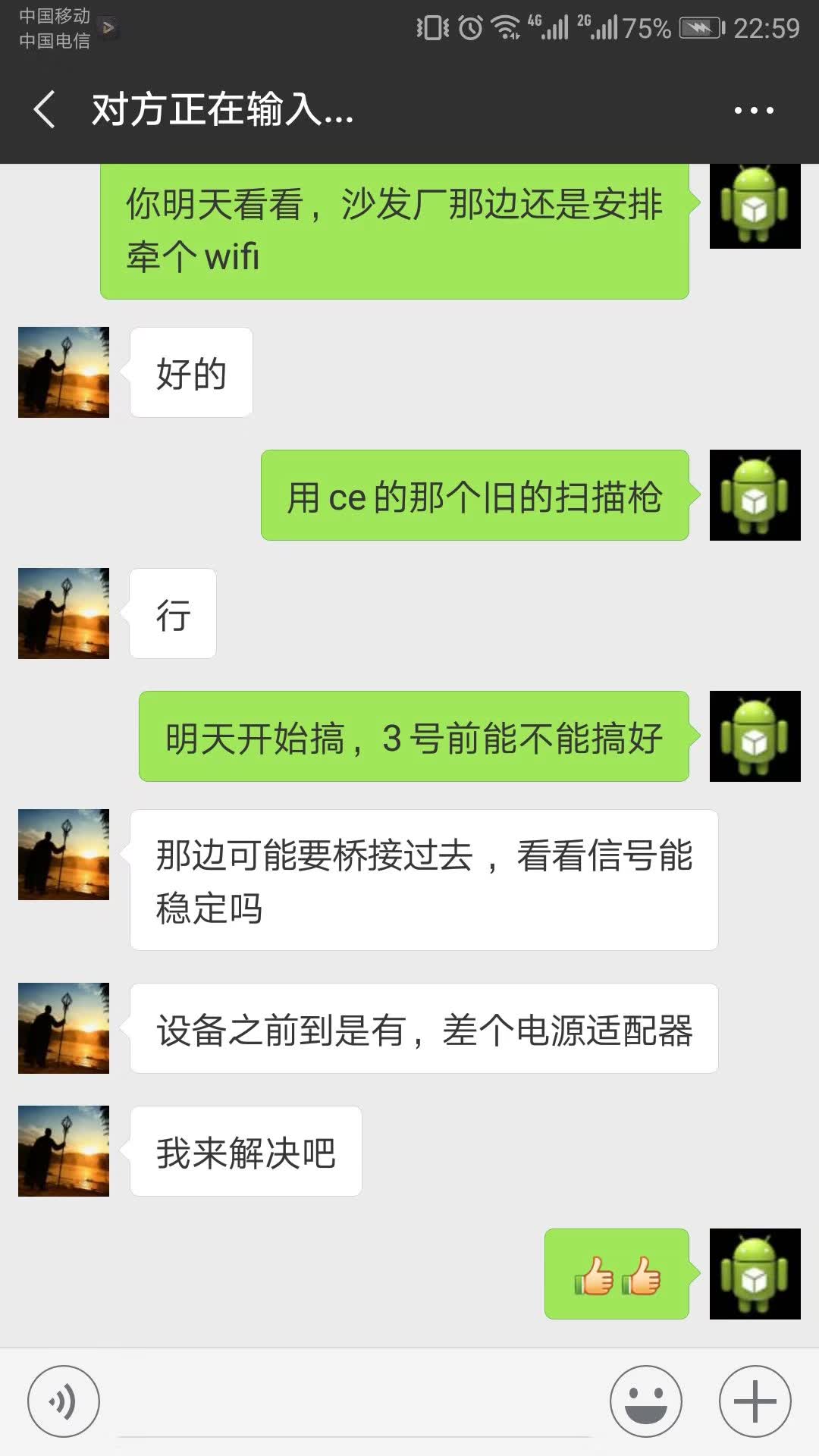This screenshot has height=1456, width=819.
Task: Open the plus attachment menu
Action: pos(755,1401)
